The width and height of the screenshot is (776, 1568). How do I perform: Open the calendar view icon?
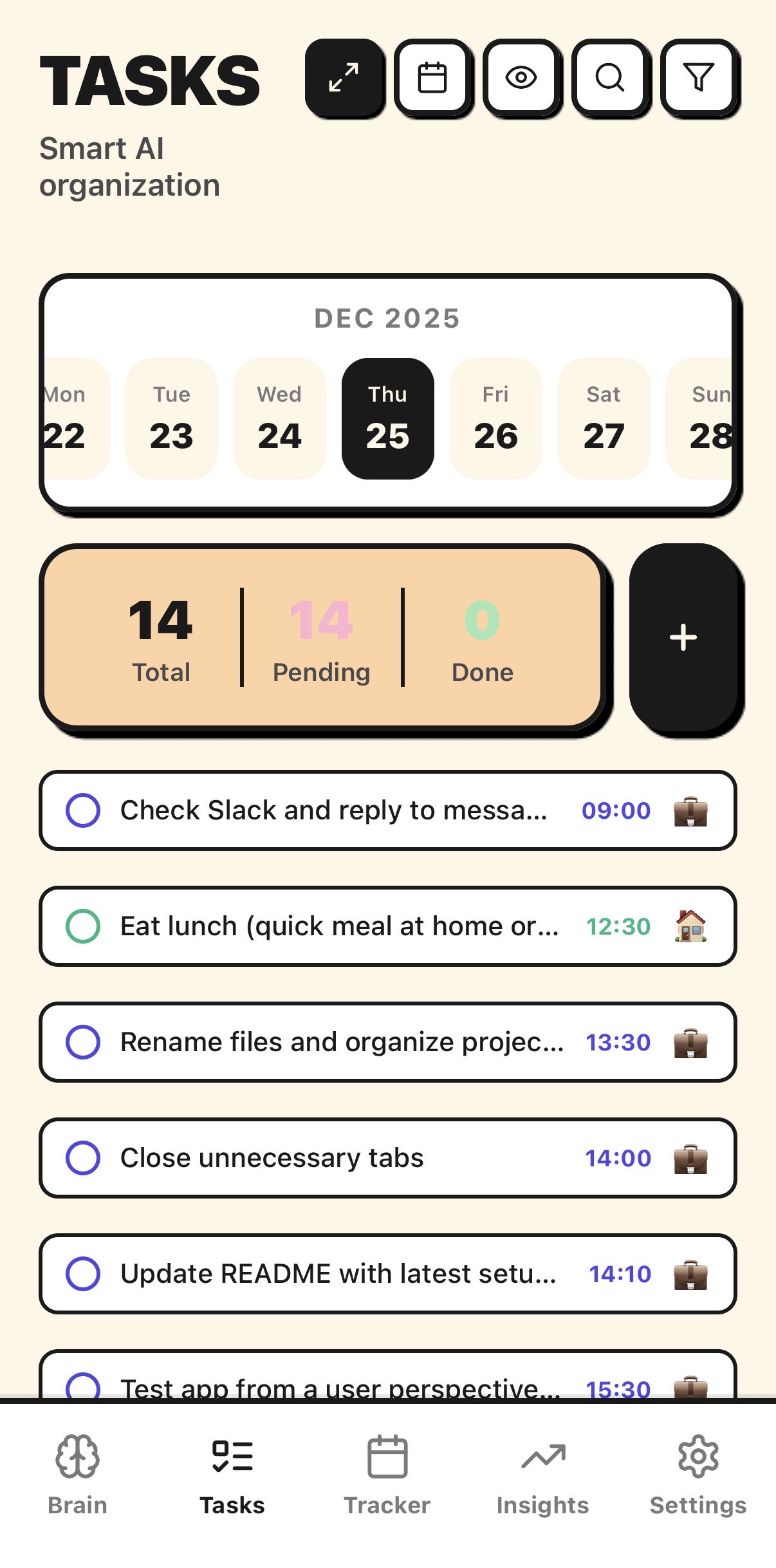coord(432,78)
